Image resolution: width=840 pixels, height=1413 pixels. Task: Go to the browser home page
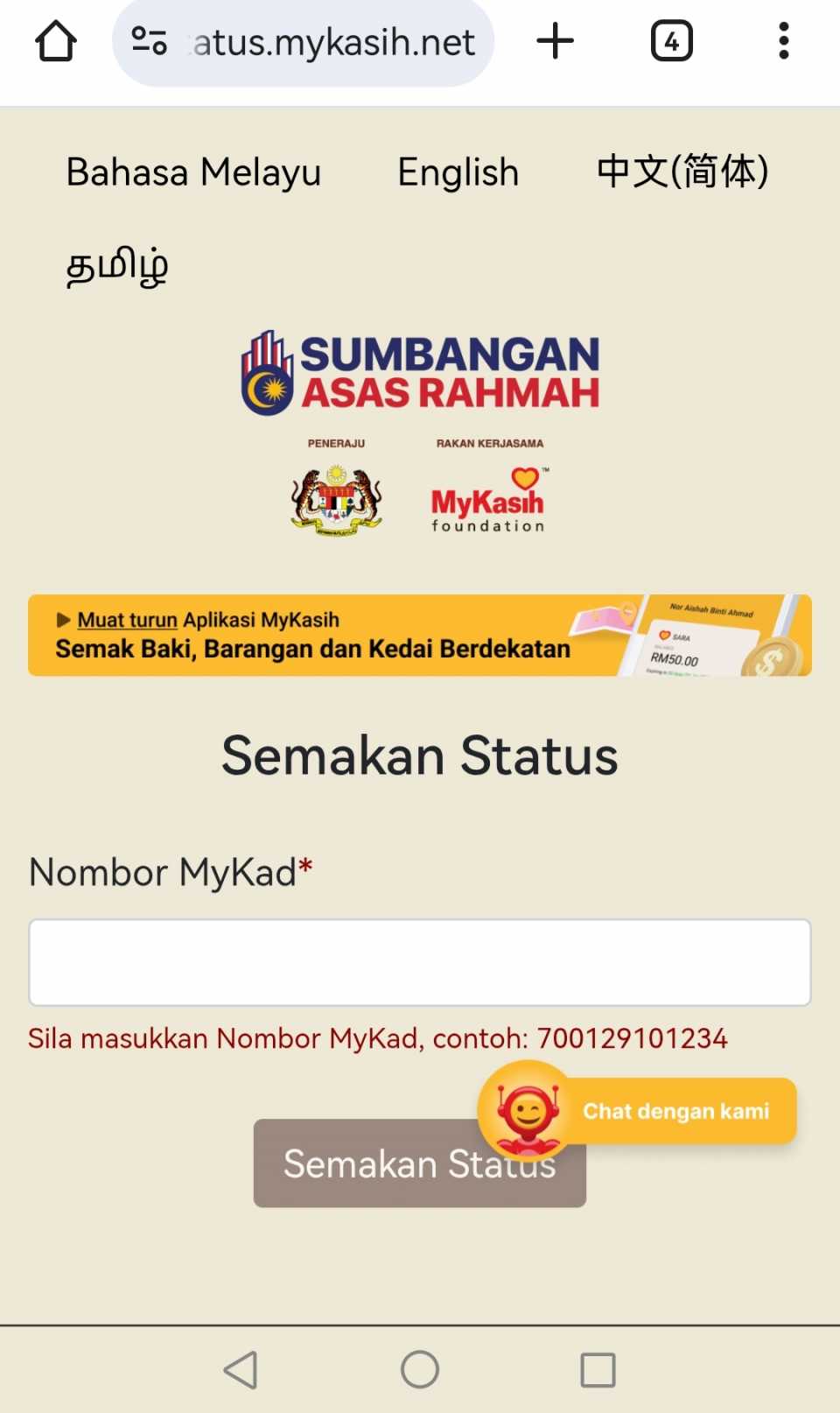tap(56, 41)
